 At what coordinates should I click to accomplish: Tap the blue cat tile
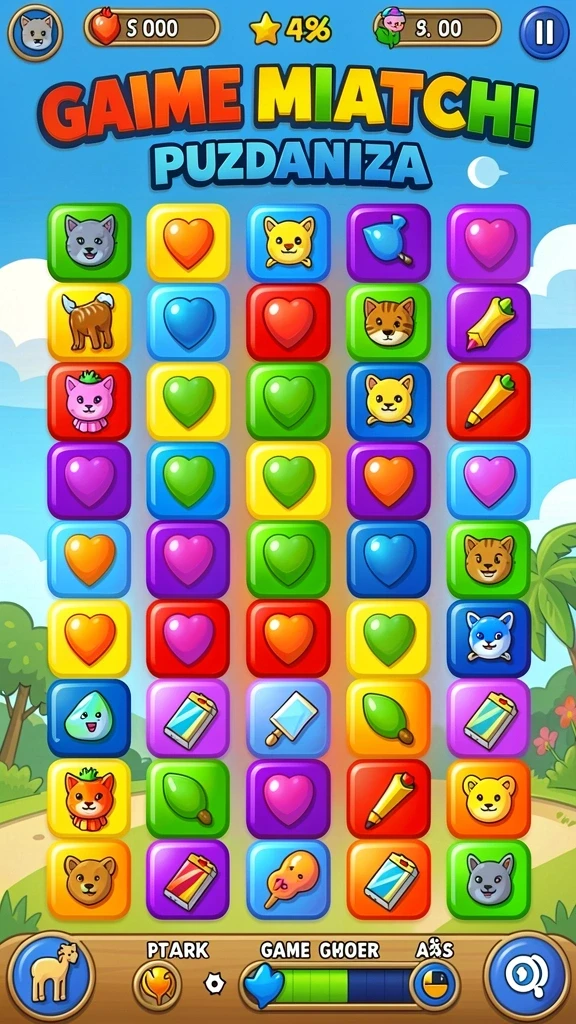tap(488, 639)
